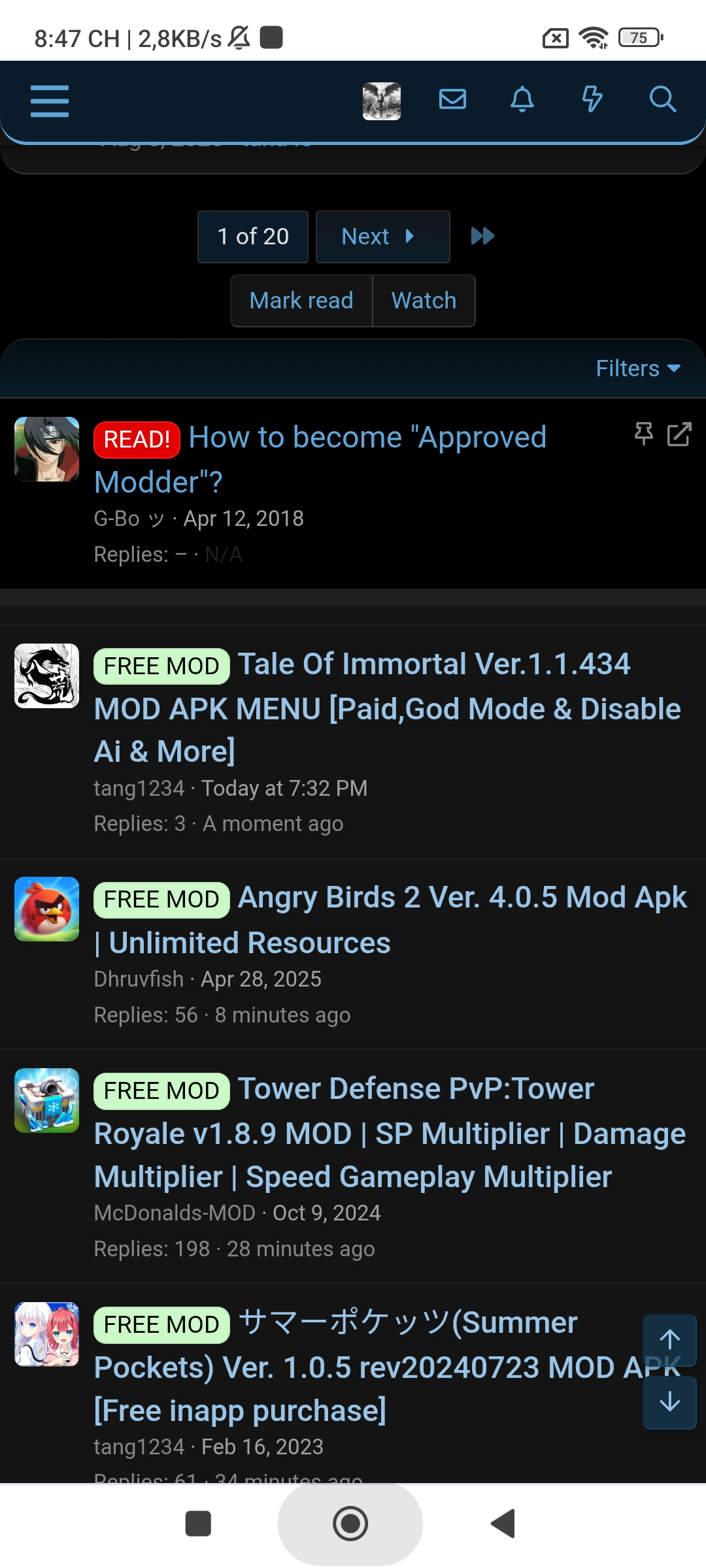The image size is (706, 1568).
Task: Open the search icon
Action: [x=662, y=99]
